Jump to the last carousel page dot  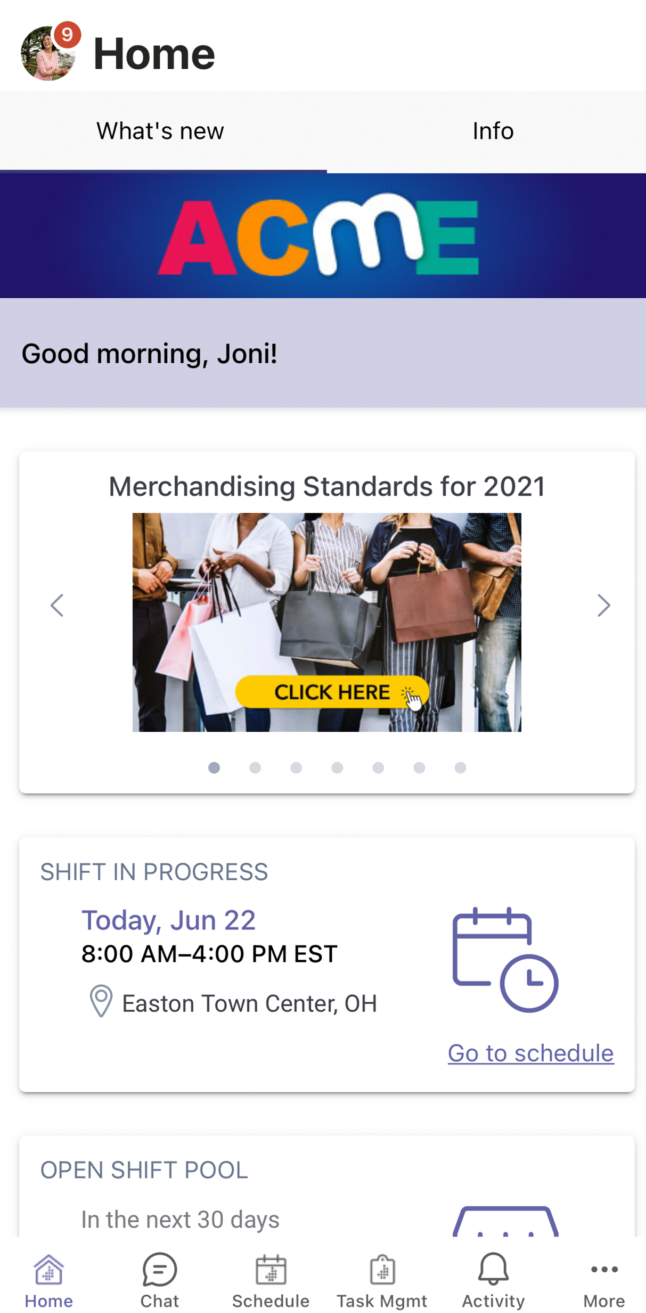click(460, 768)
